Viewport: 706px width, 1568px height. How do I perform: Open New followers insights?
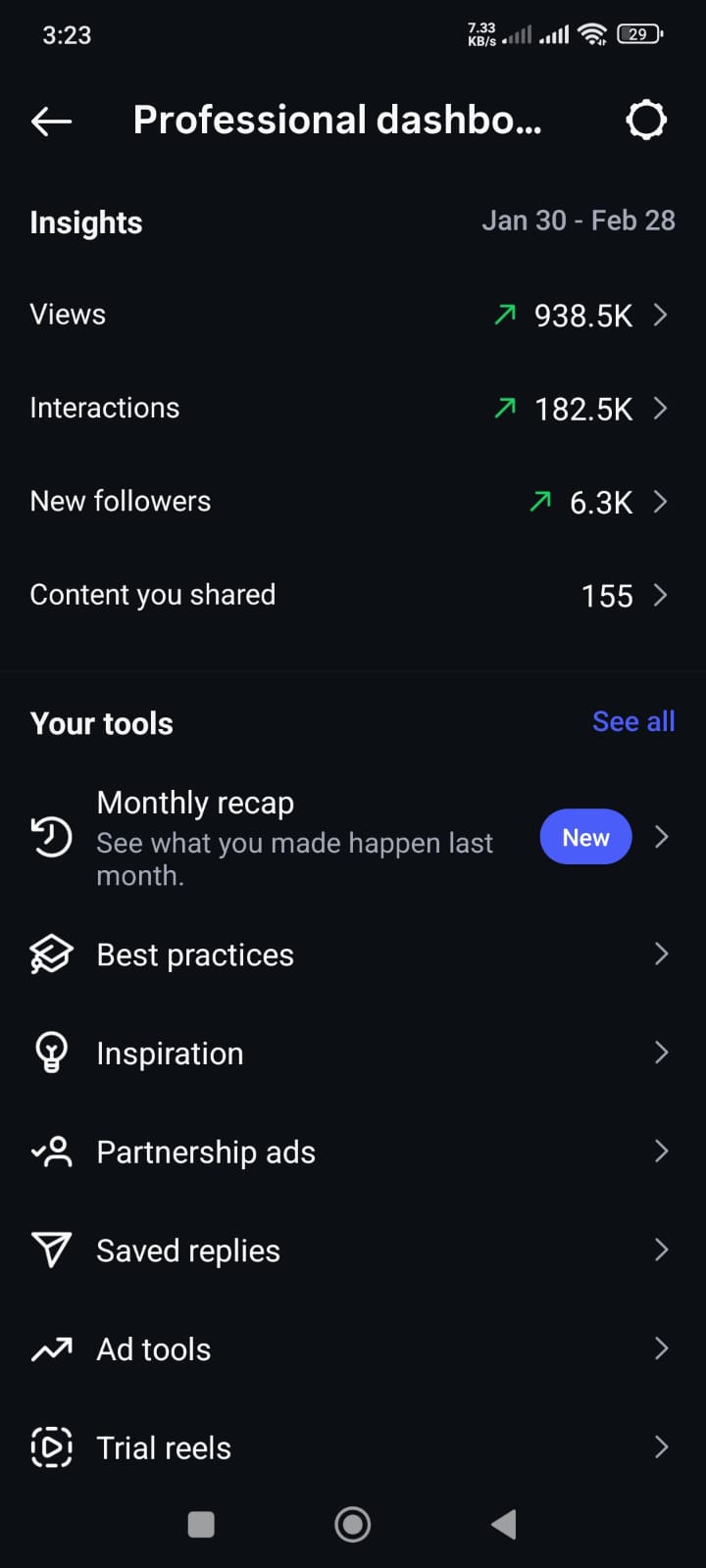click(353, 502)
